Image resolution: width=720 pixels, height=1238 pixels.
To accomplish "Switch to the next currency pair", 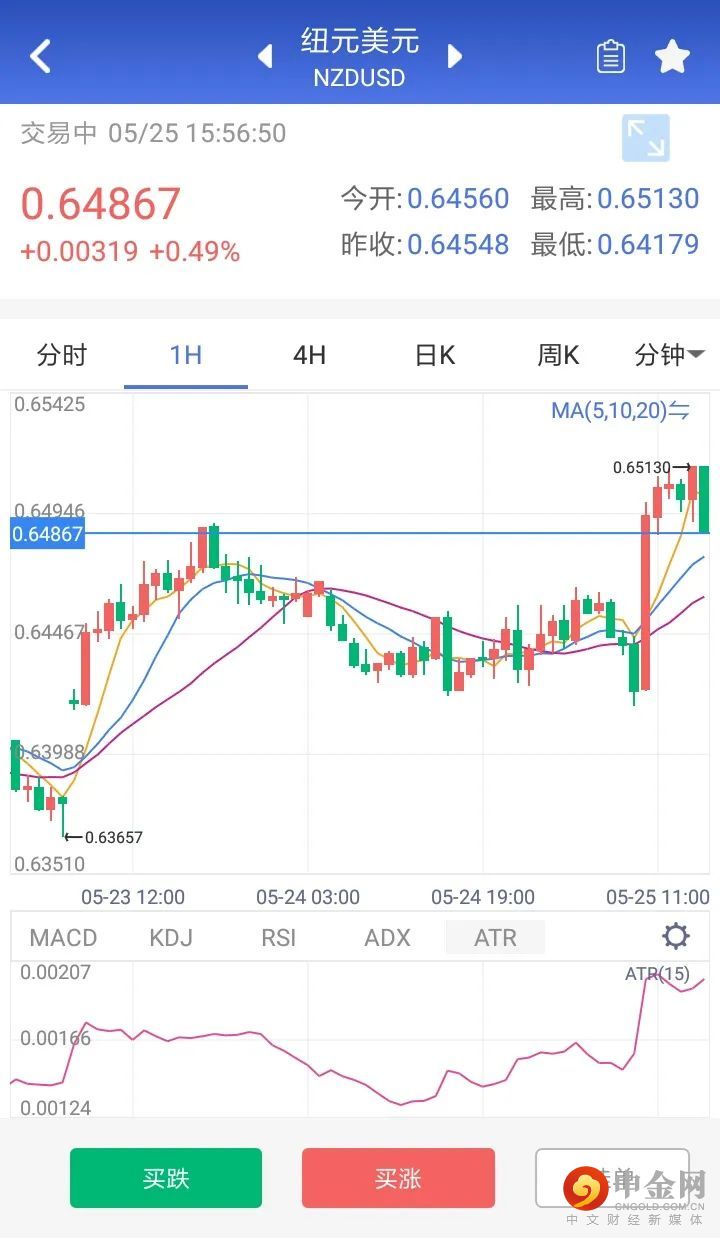I will point(455,56).
